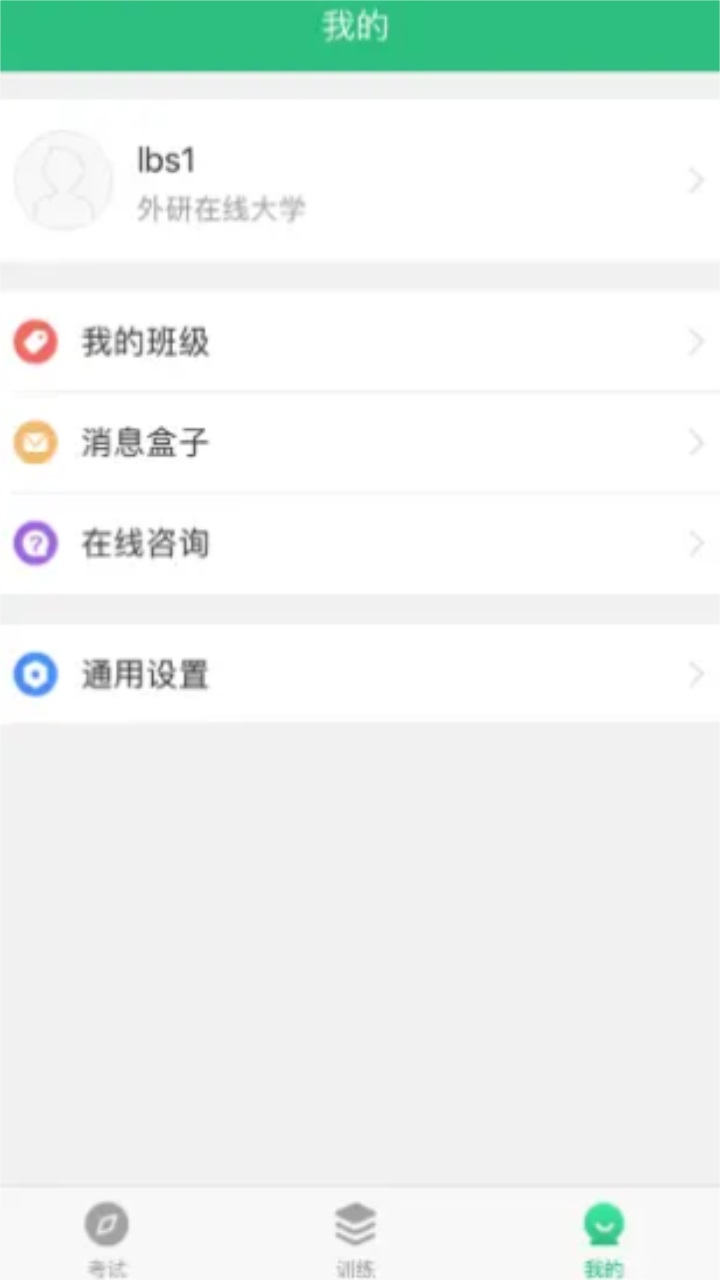Start an 在线咨询 online consultation

[x=145, y=543]
